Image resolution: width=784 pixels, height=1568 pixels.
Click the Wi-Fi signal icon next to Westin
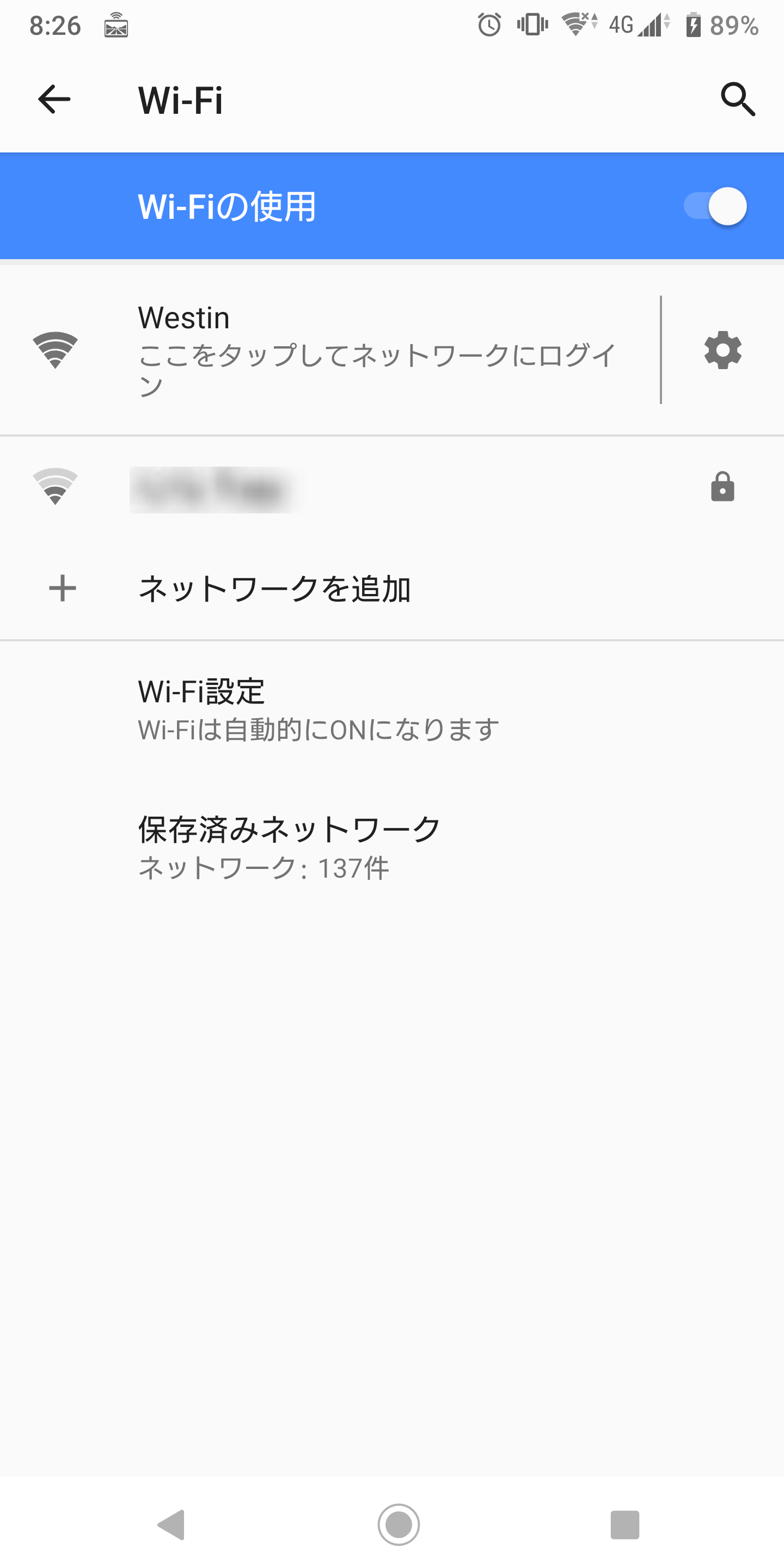coord(56,351)
